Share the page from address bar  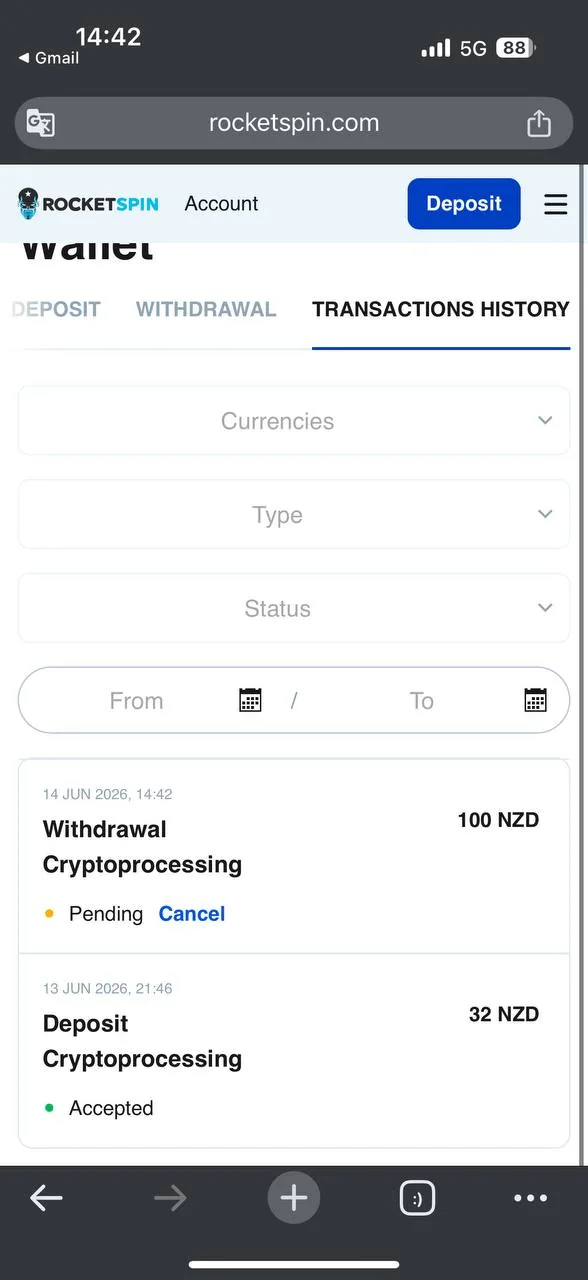click(539, 123)
